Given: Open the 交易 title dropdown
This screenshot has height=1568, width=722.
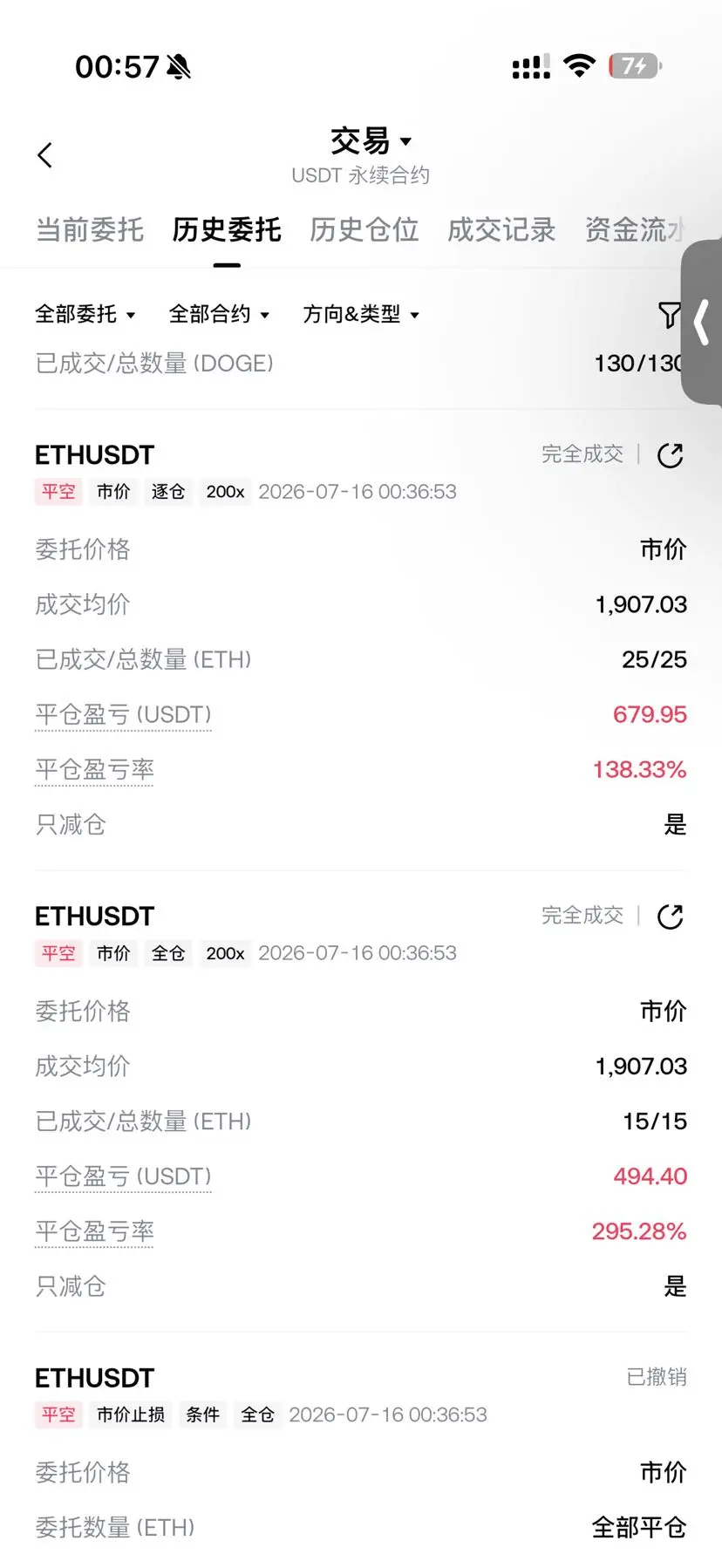Looking at the screenshot, I should [x=371, y=141].
